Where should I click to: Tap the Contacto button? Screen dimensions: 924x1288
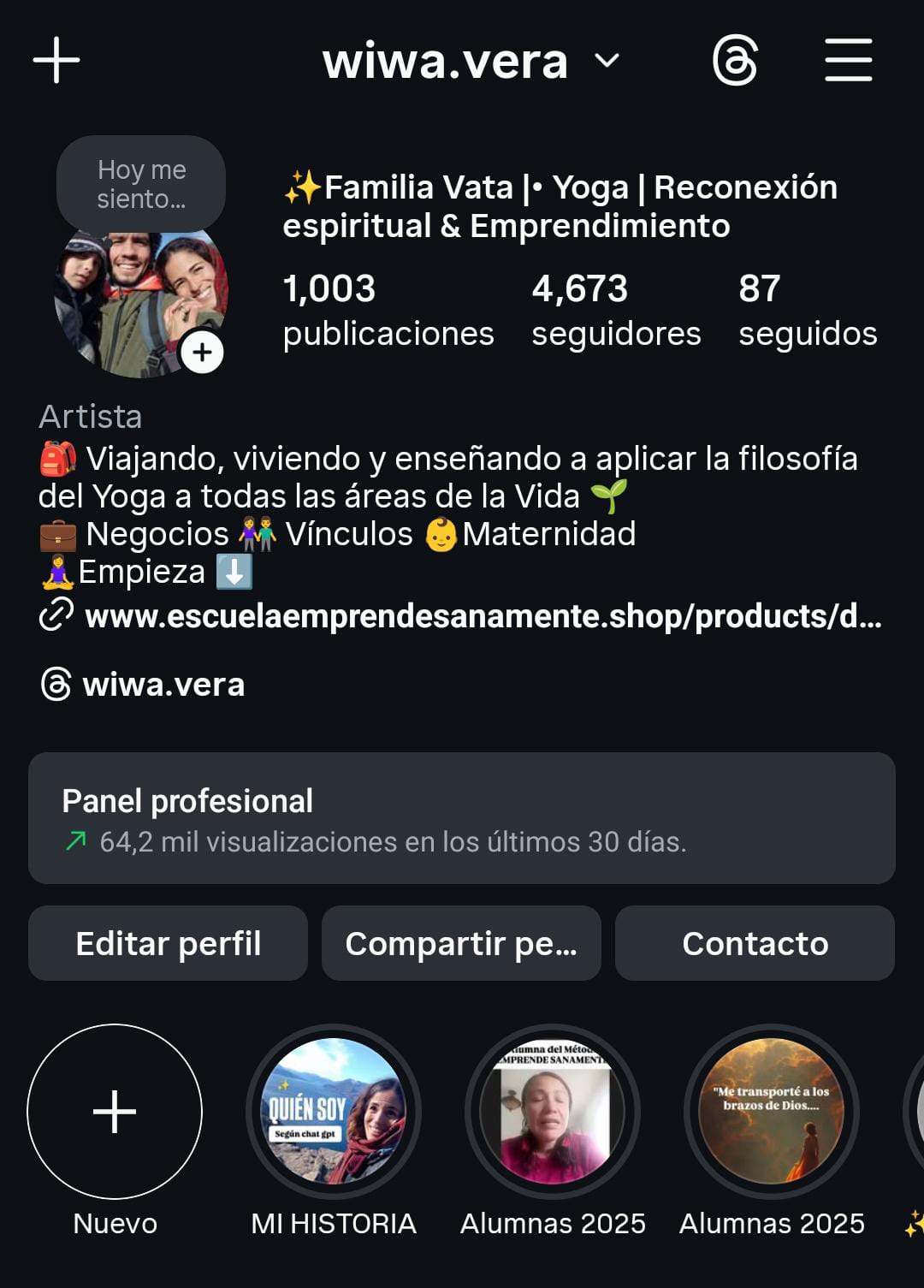coord(755,943)
